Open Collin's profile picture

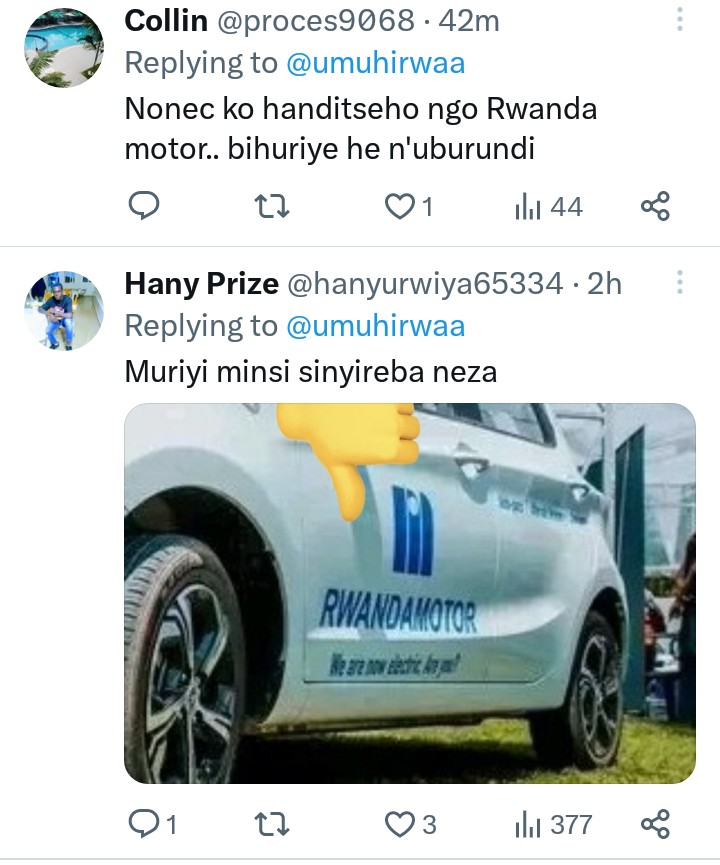pyautogui.click(x=64, y=48)
